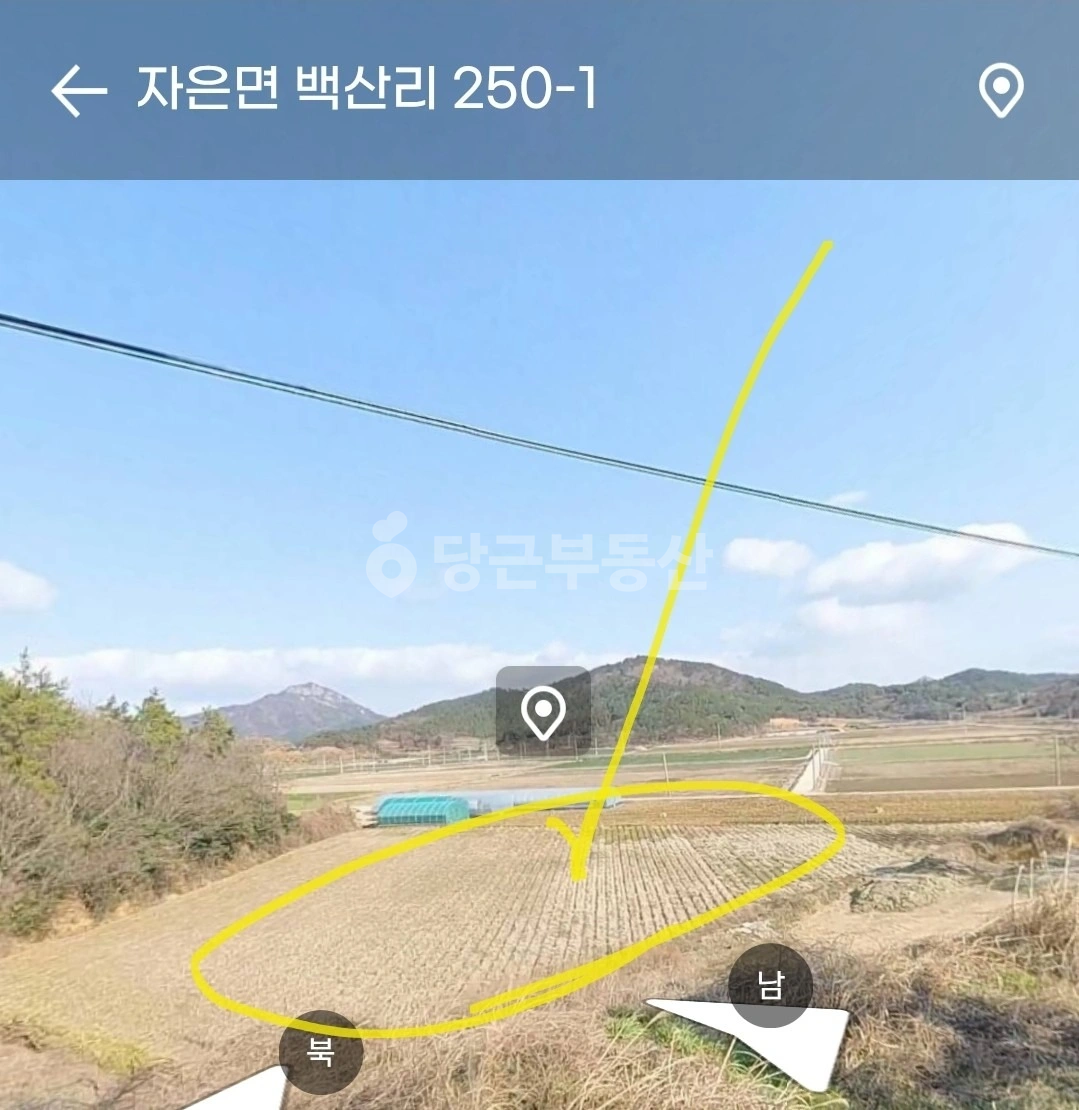
Task: Go back using the top-left arrow
Action: (79, 91)
